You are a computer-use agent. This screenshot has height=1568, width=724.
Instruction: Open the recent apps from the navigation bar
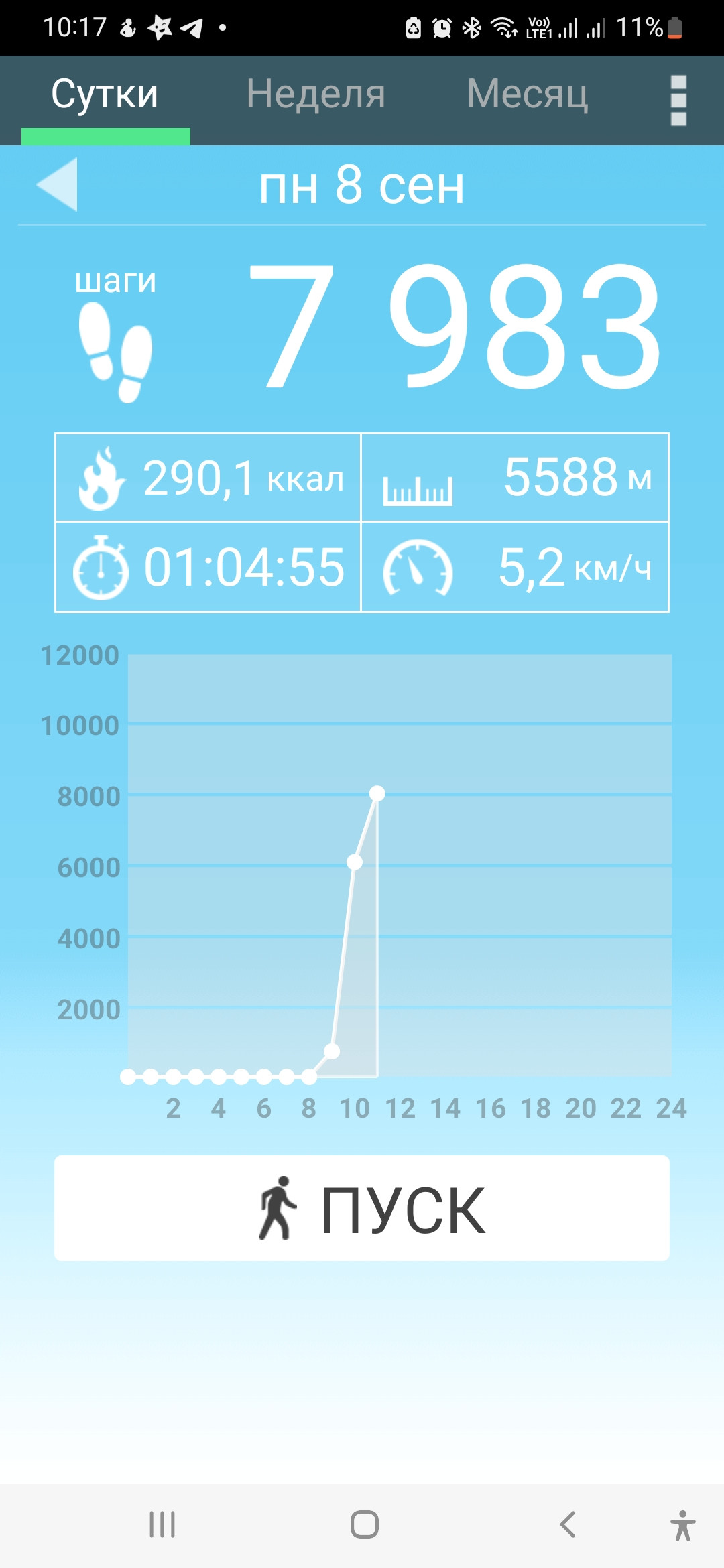pyautogui.click(x=162, y=1524)
